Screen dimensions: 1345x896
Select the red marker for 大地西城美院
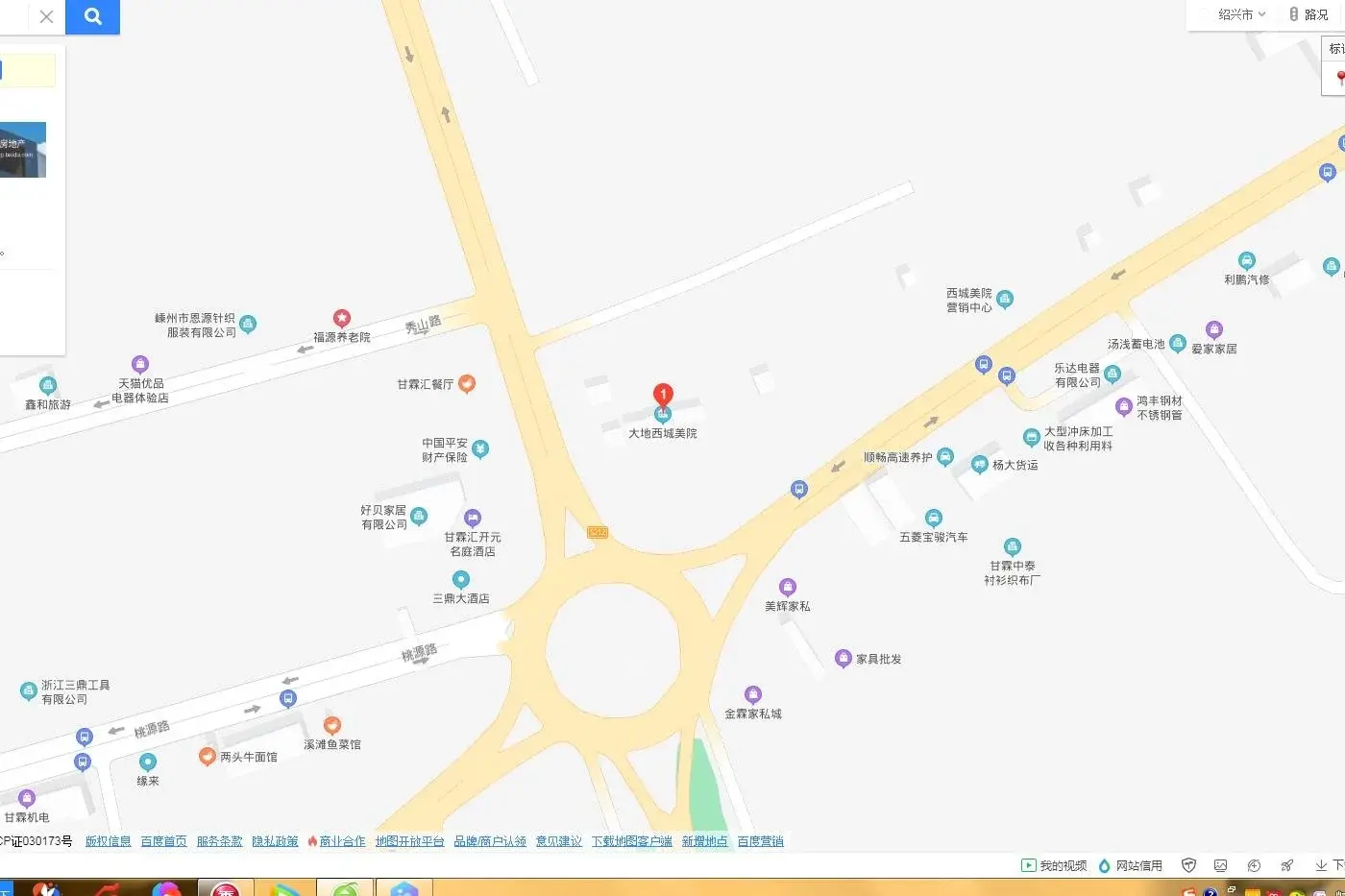click(x=663, y=395)
